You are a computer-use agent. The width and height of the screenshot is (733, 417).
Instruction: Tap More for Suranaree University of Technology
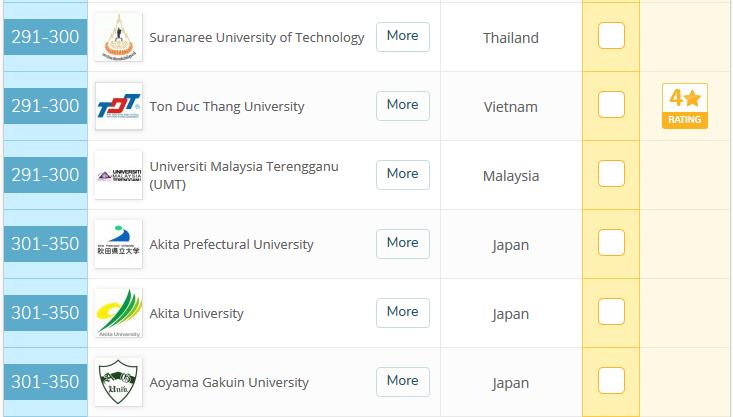pyautogui.click(x=402, y=36)
